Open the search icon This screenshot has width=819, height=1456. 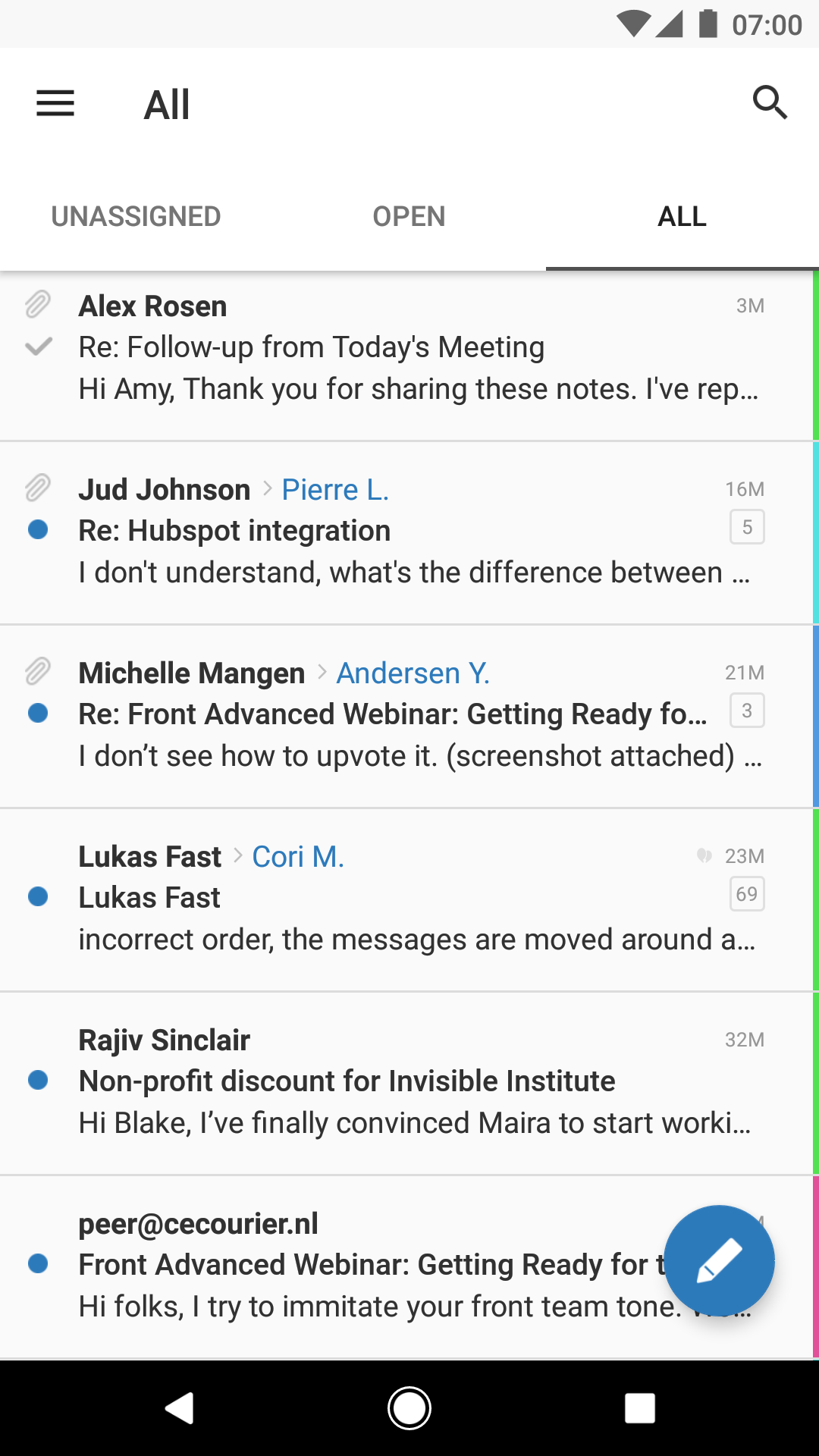click(x=769, y=102)
